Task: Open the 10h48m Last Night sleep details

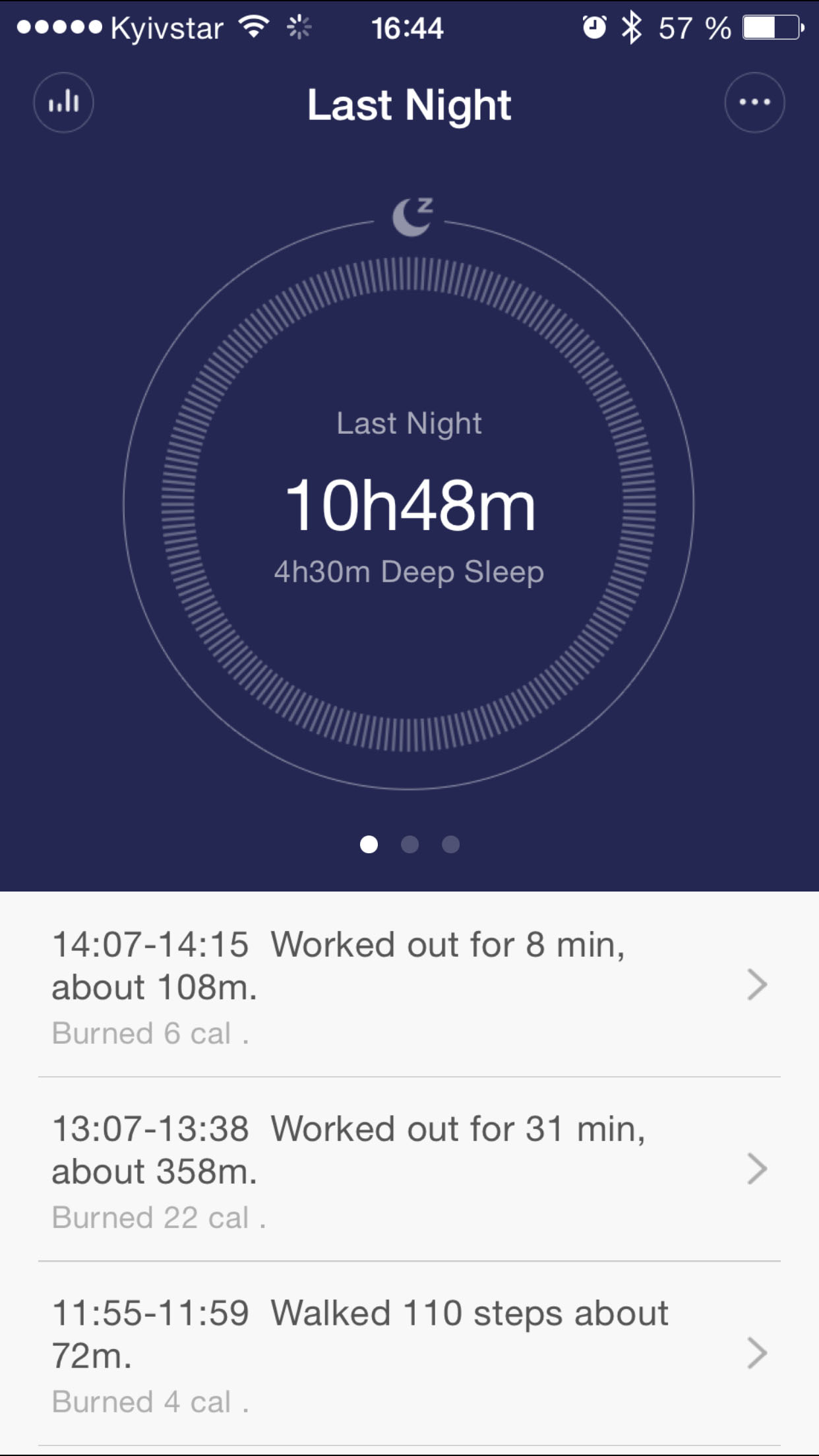Action: click(x=409, y=504)
